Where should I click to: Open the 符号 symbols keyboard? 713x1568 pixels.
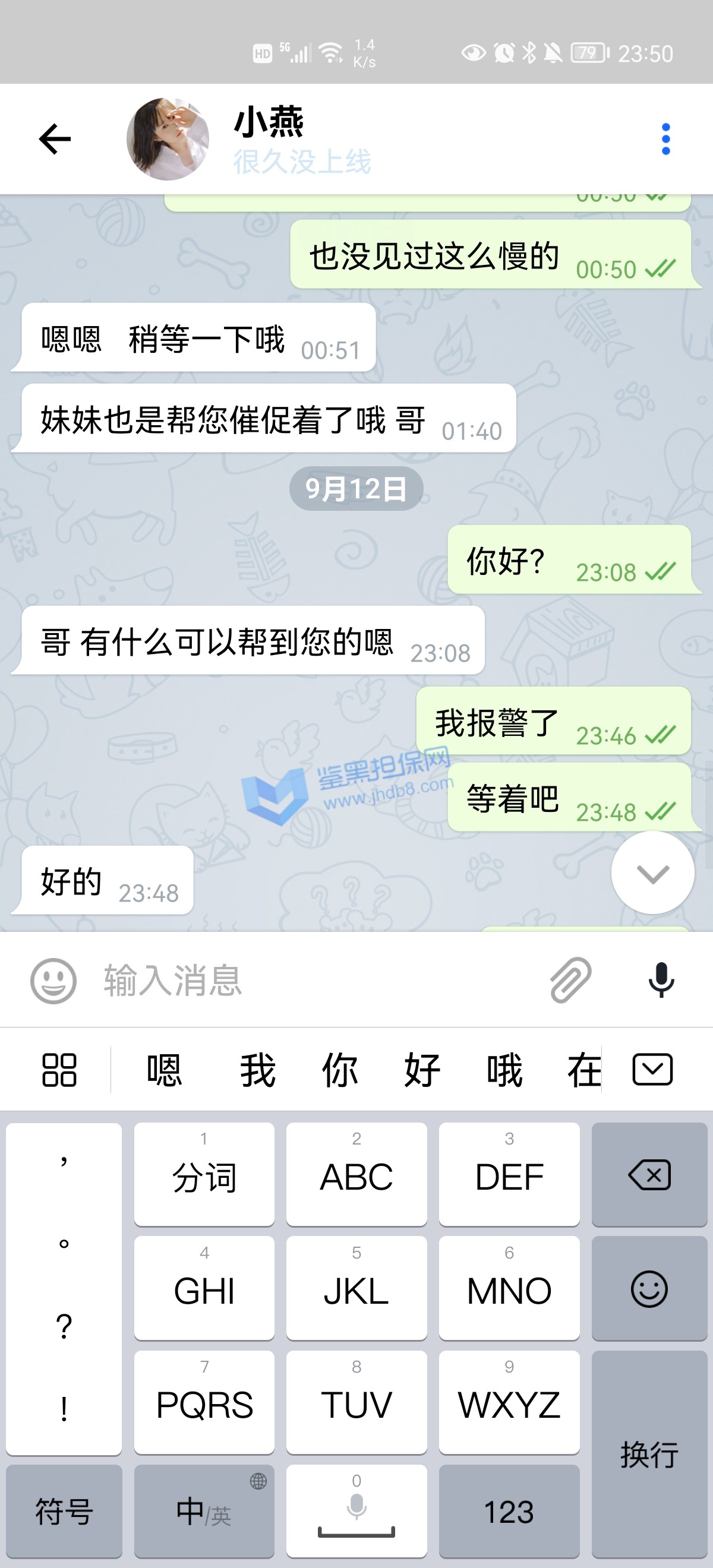coord(64,1512)
